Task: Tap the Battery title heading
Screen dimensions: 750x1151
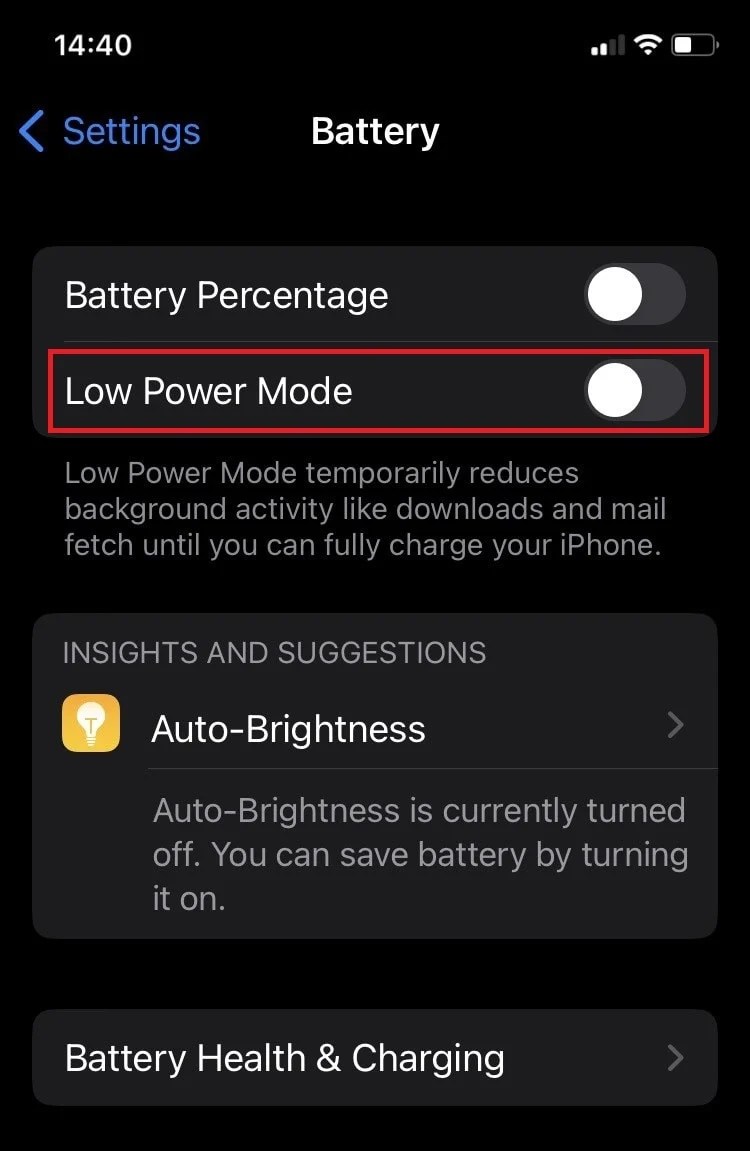Action: [x=375, y=131]
